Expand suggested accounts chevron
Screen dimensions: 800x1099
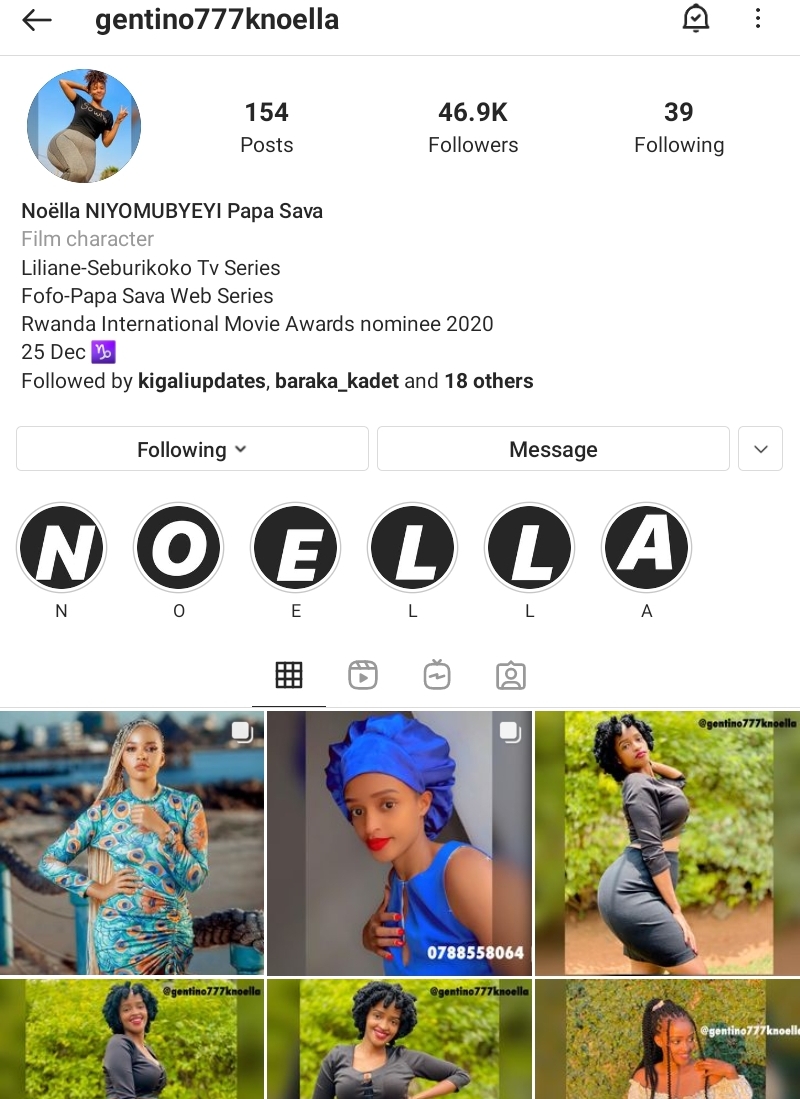click(x=760, y=449)
